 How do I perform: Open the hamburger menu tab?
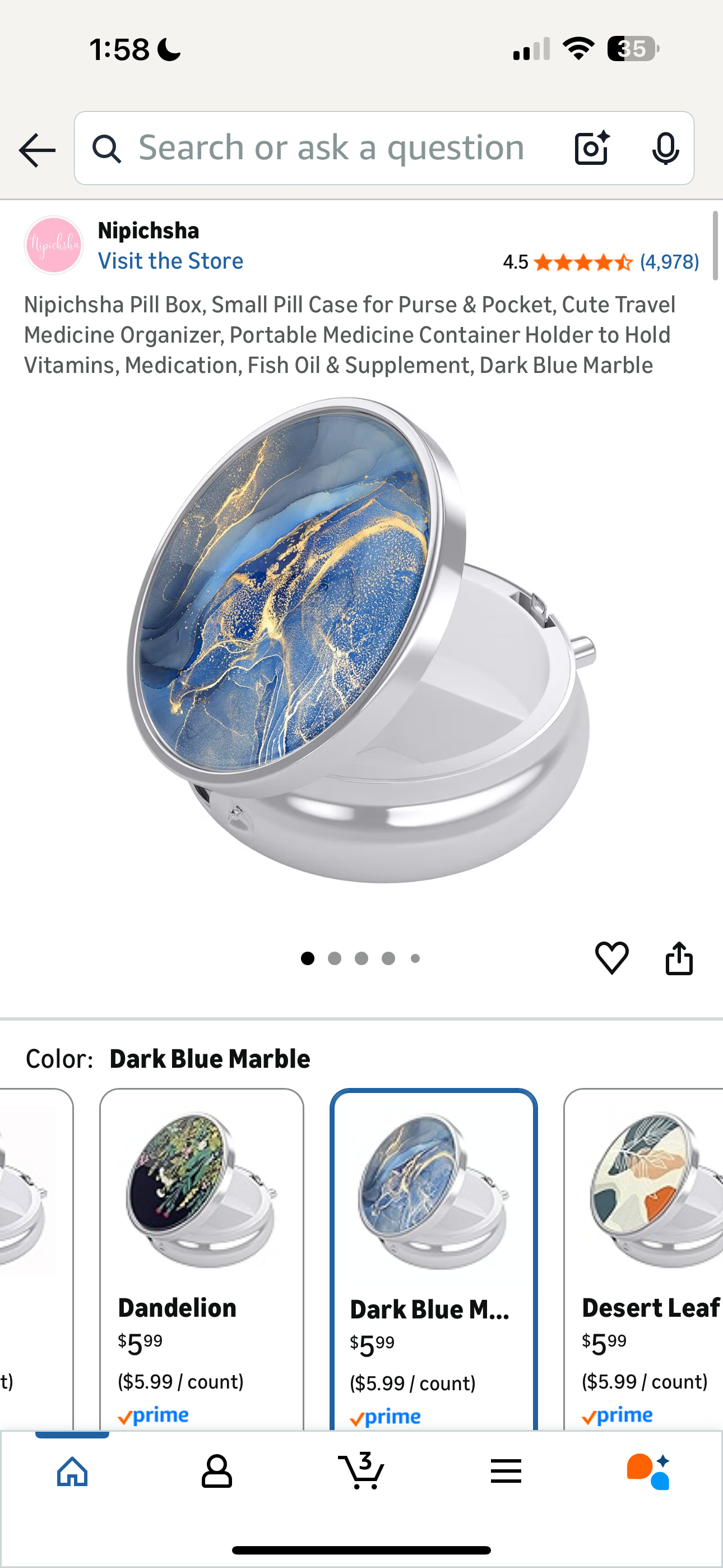(x=506, y=1472)
